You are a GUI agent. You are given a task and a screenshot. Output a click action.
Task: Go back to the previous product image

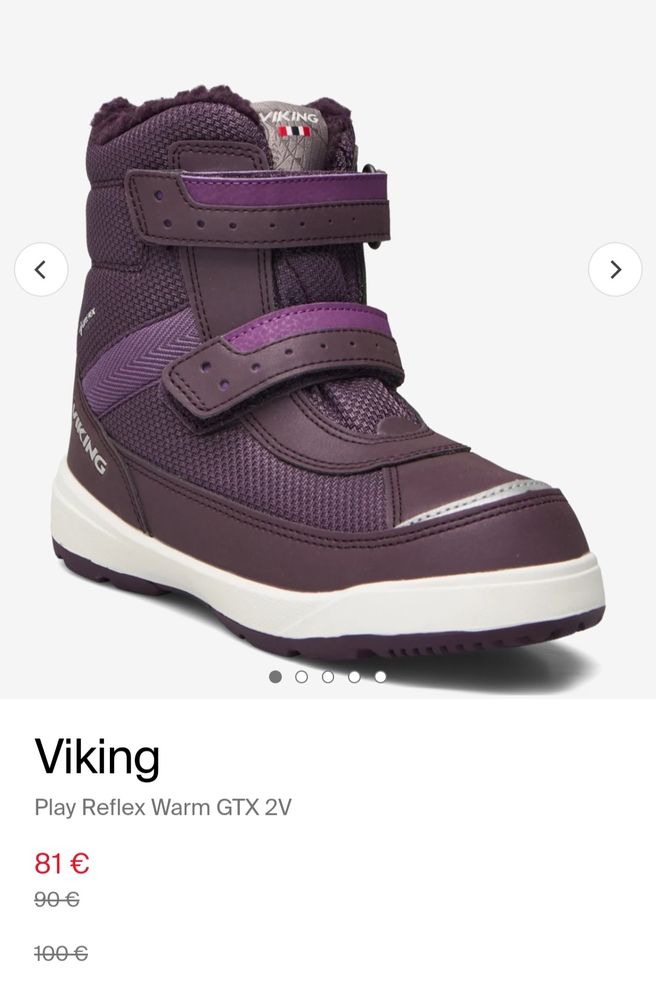(41, 269)
